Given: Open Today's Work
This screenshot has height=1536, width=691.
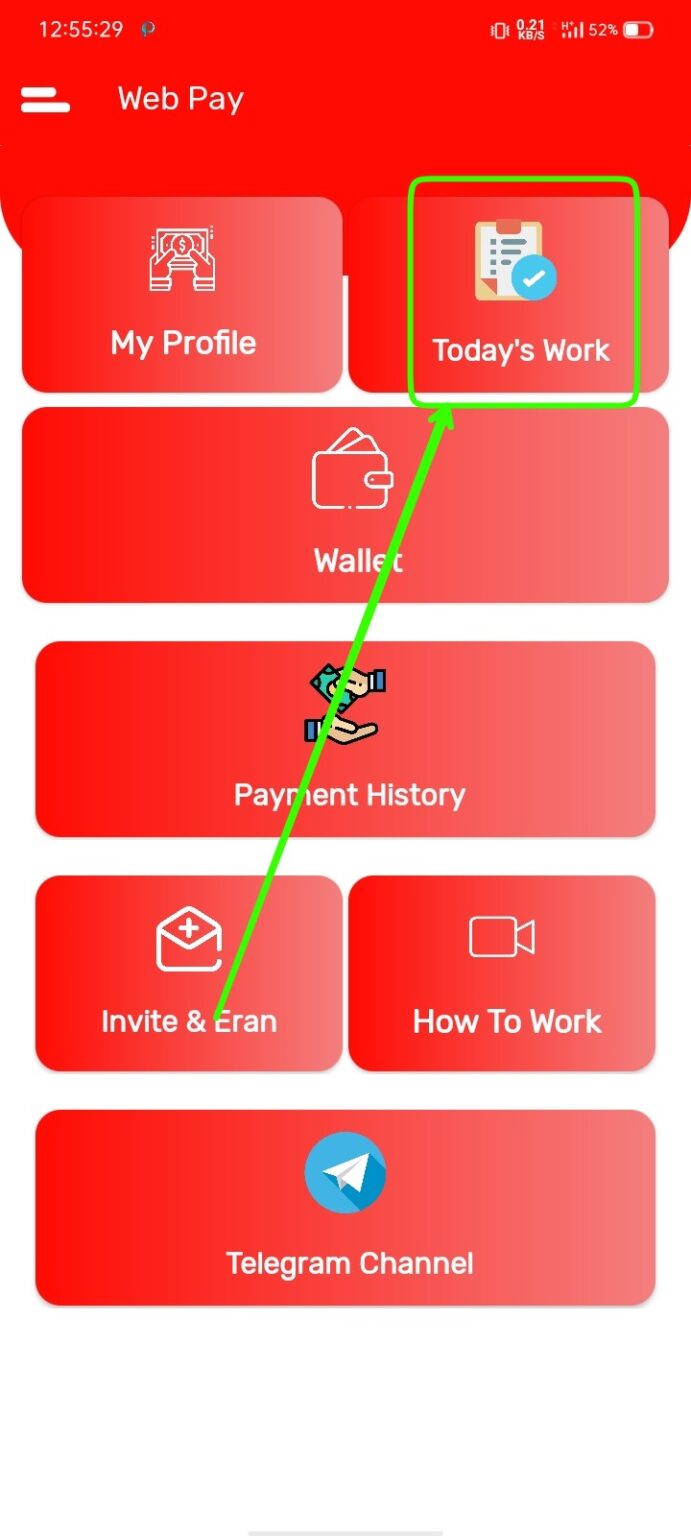Looking at the screenshot, I should pyautogui.click(x=508, y=295).
